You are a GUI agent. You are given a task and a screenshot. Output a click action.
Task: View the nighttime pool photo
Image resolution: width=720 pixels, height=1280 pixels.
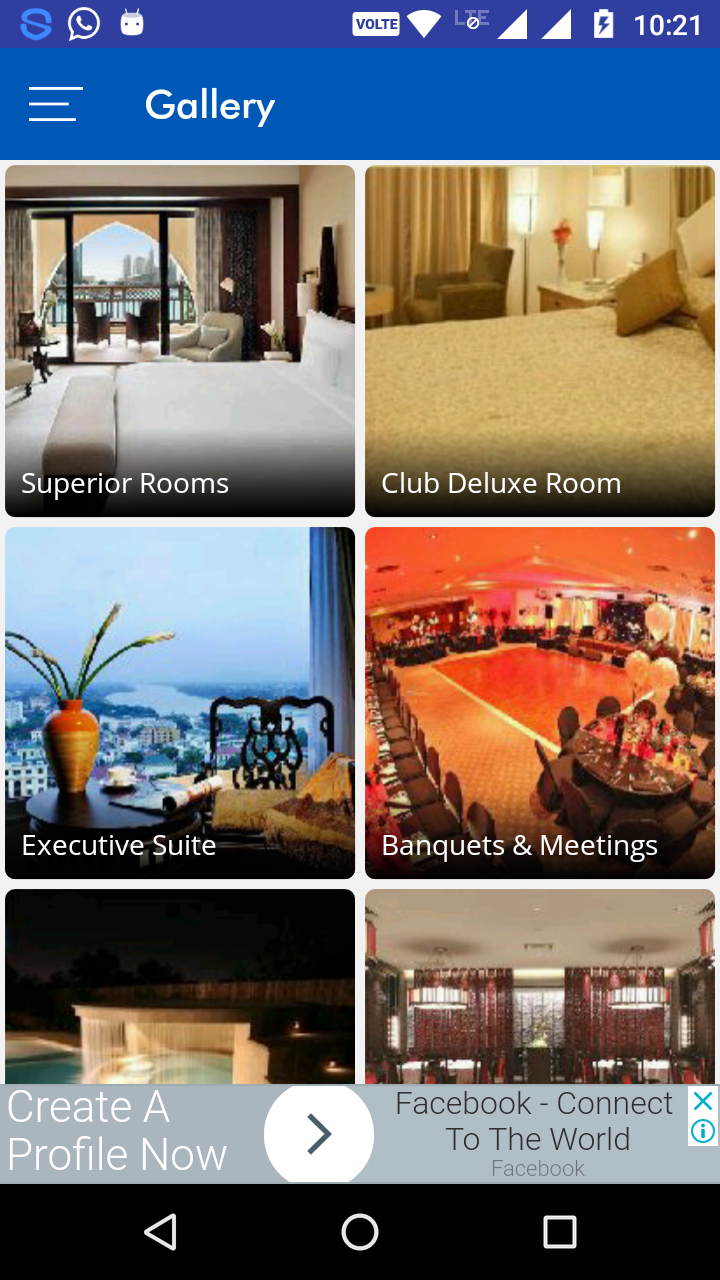click(180, 985)
